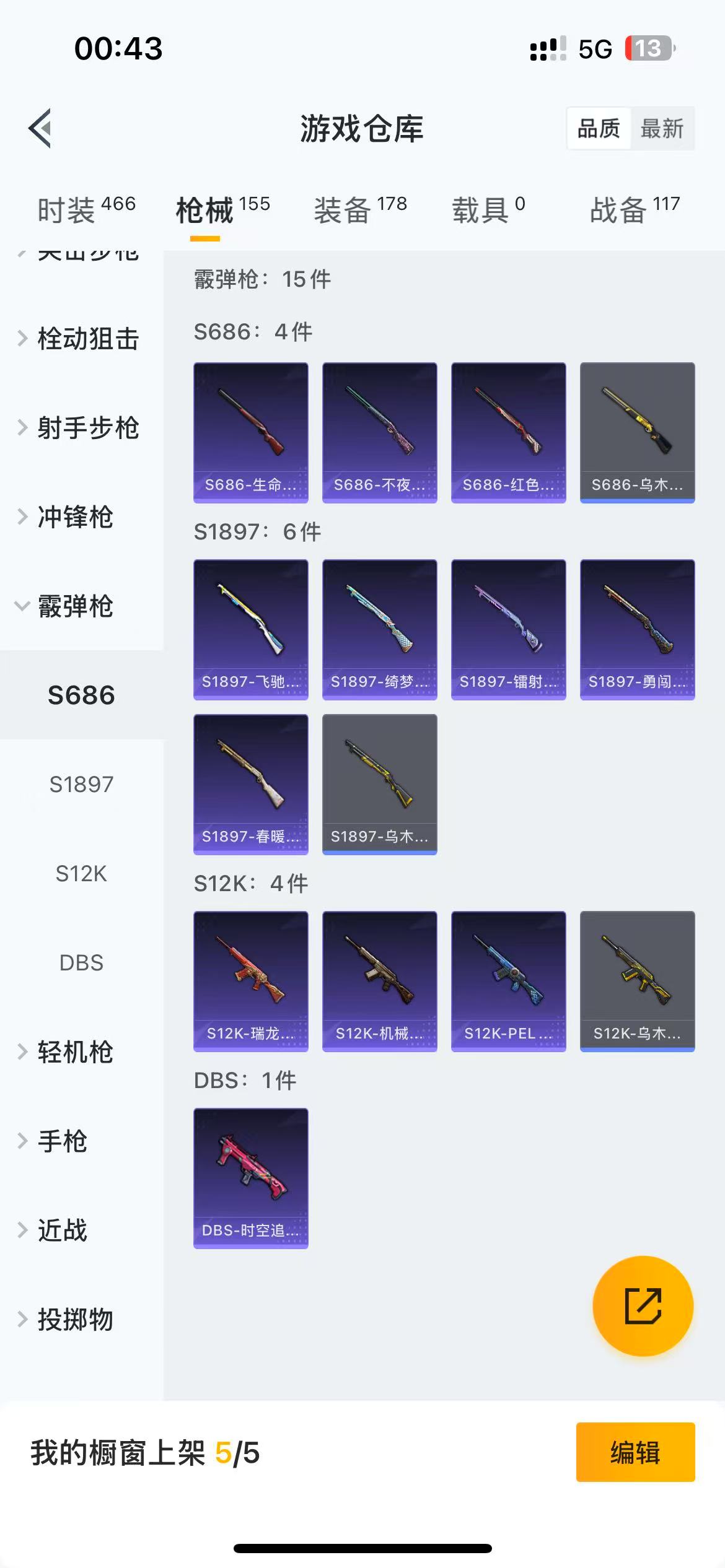Viewport: 725px width, 1568px height.
Task: View the S12K-瑞龙 skin
Action: (251, 981)
